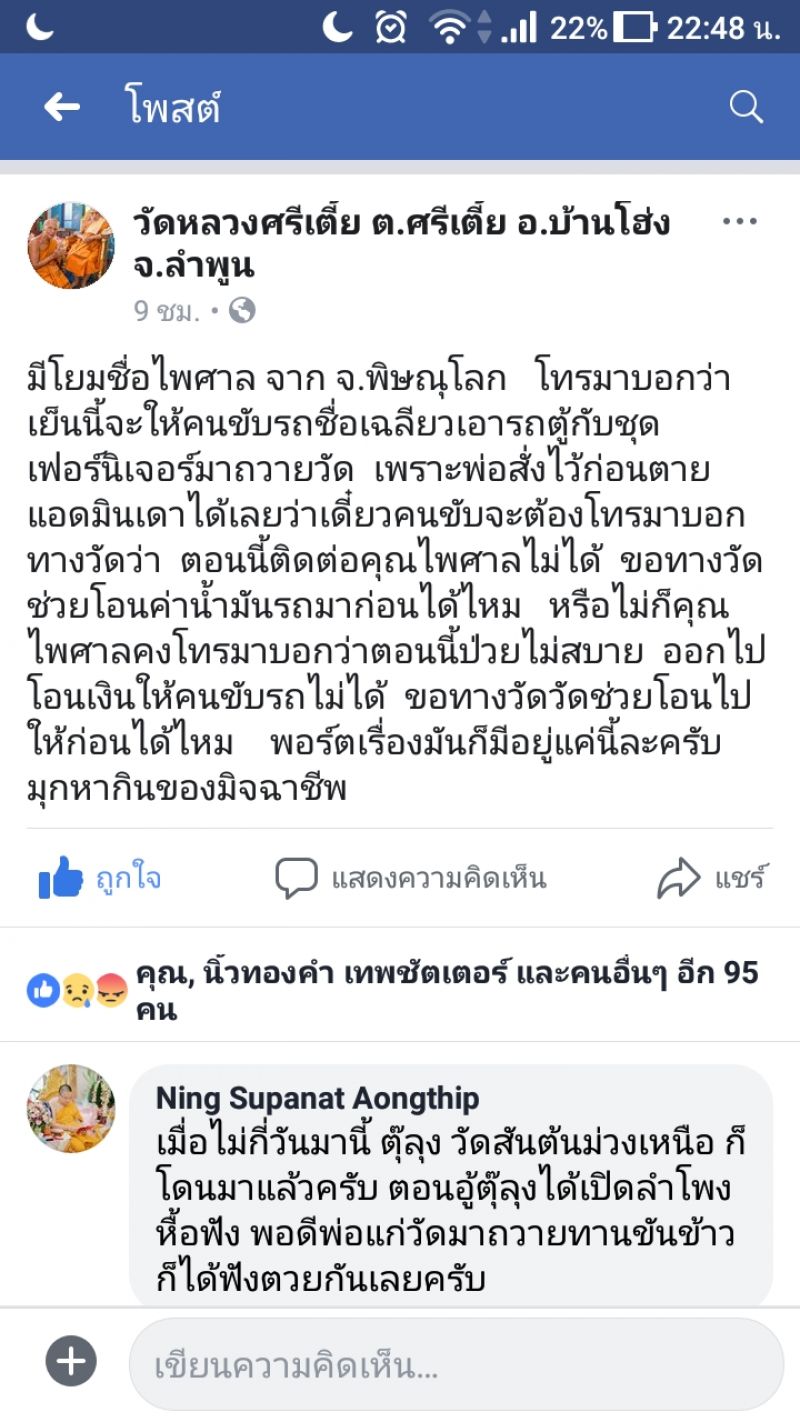Share the post via แชร์
This screenshot has width=800, height=1422.
coord(712,879)
